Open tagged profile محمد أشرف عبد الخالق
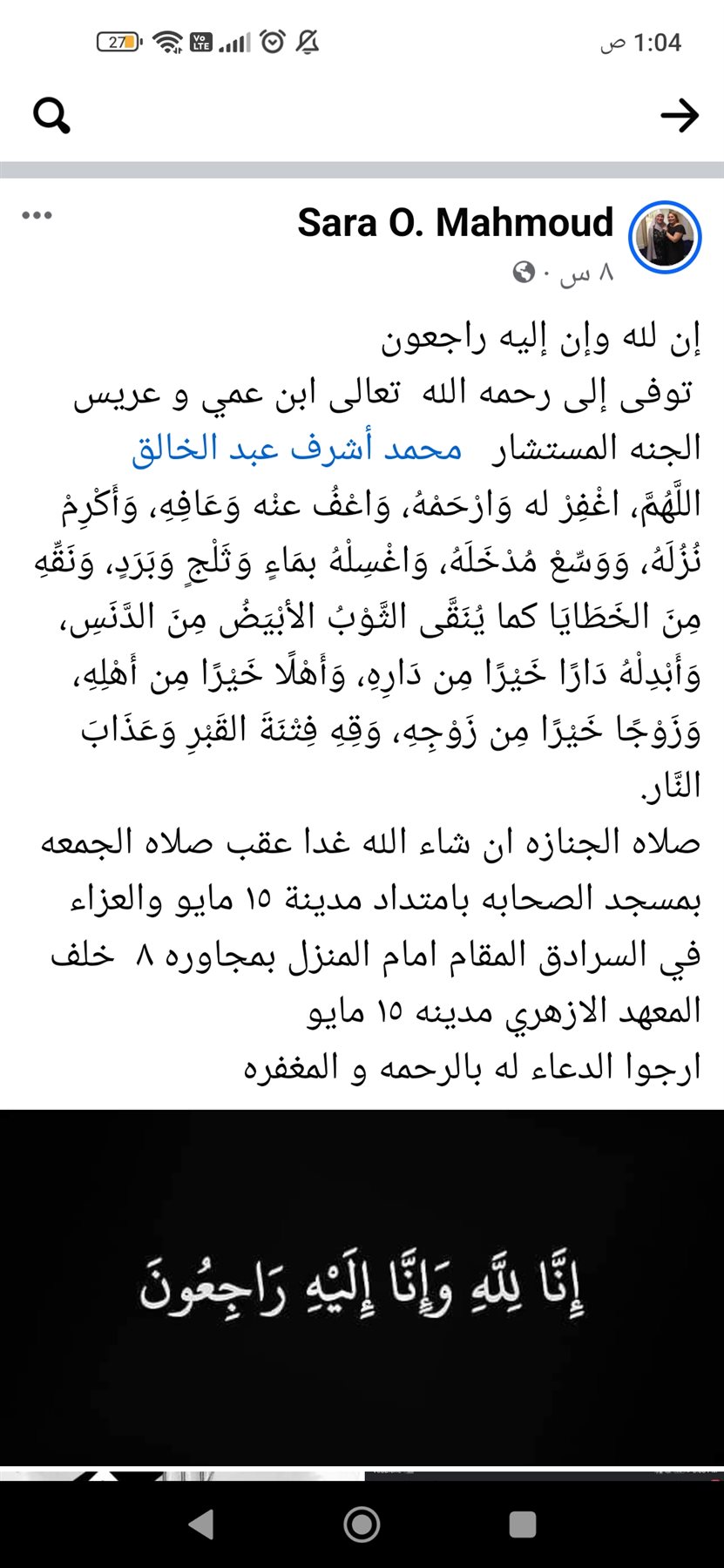724x1568 pixels. 297,449
